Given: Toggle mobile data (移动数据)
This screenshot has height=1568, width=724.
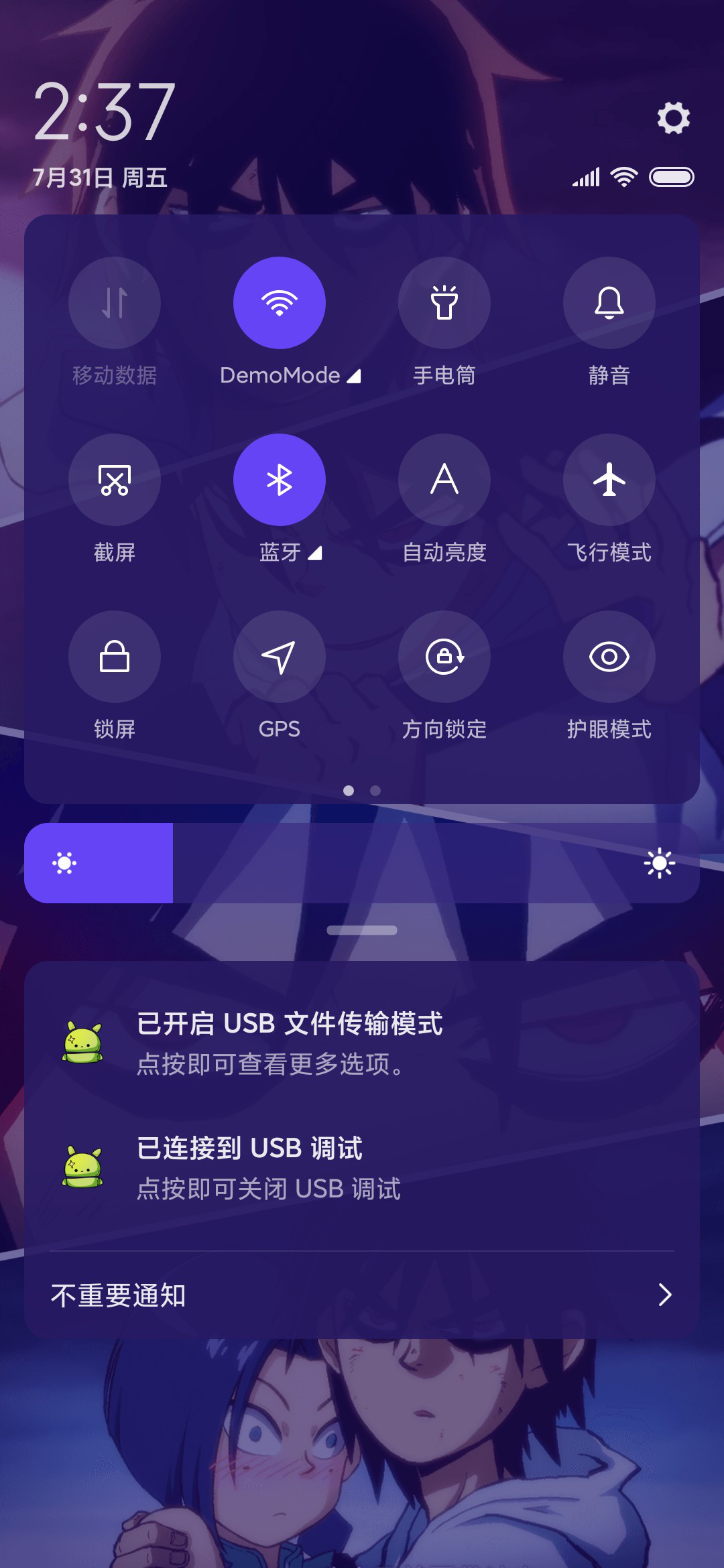Looking at the screenshot, I should coord(115,303).
